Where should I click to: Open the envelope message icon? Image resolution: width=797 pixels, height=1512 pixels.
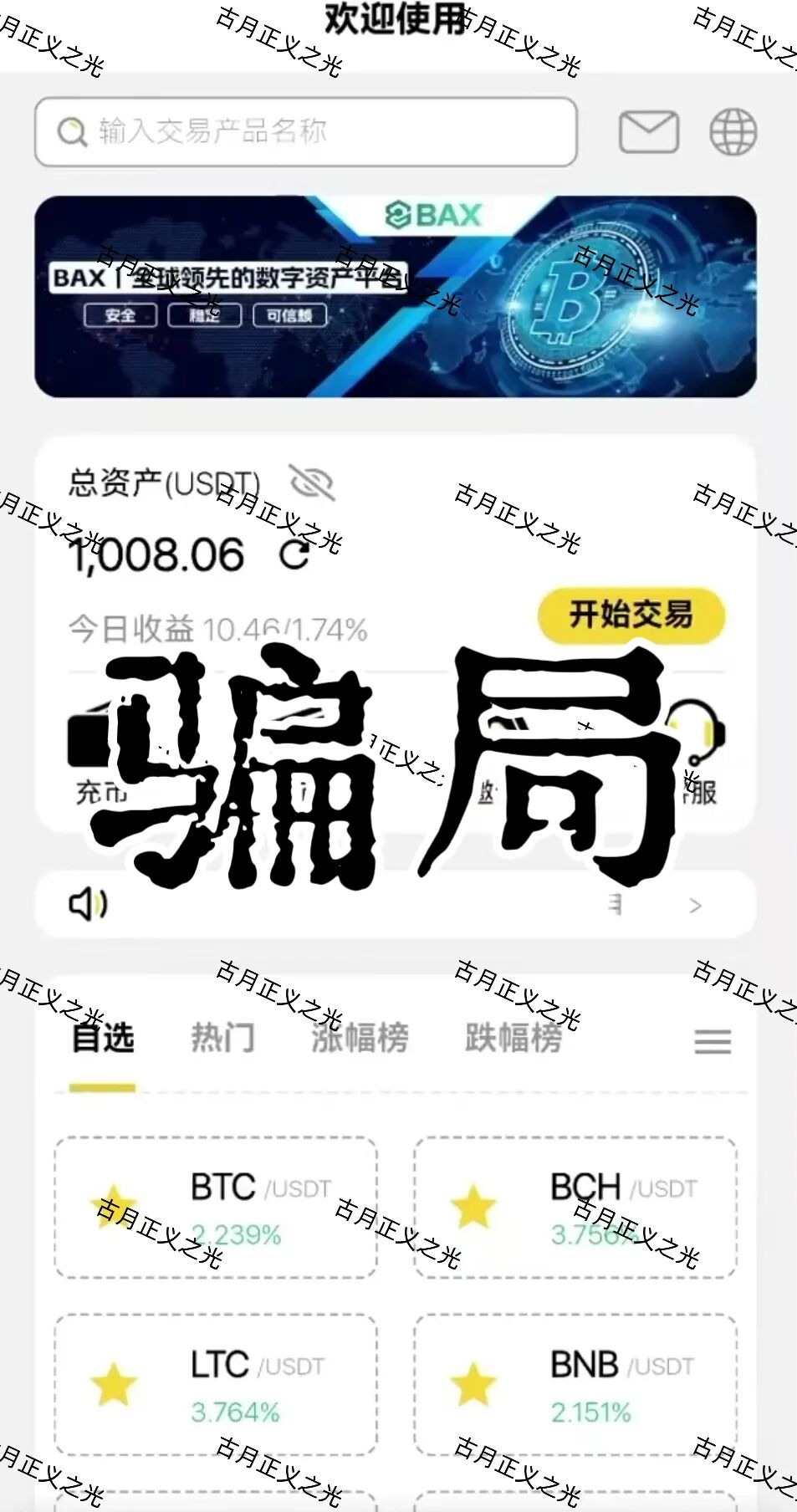click(x=648, y=132)
